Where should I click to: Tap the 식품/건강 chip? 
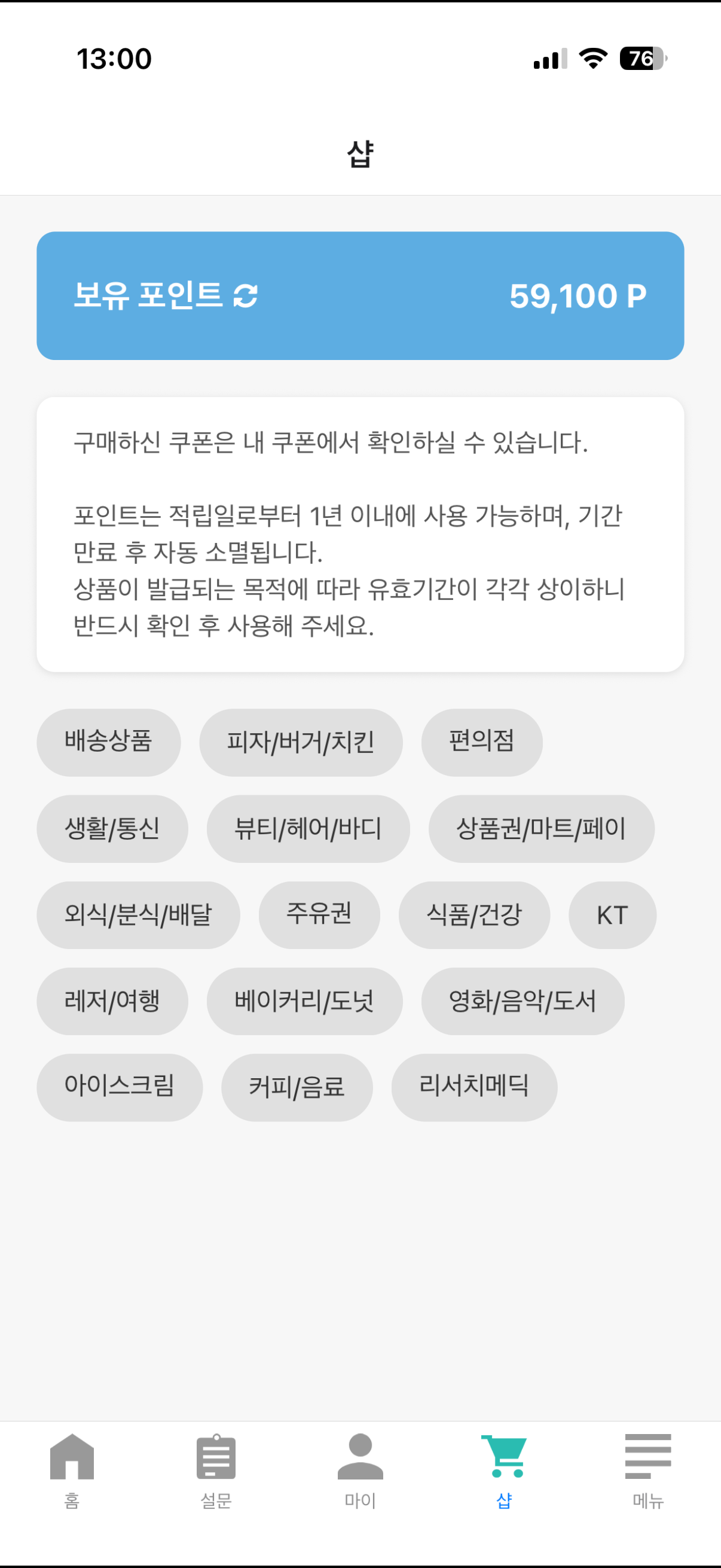pos(474,915)
